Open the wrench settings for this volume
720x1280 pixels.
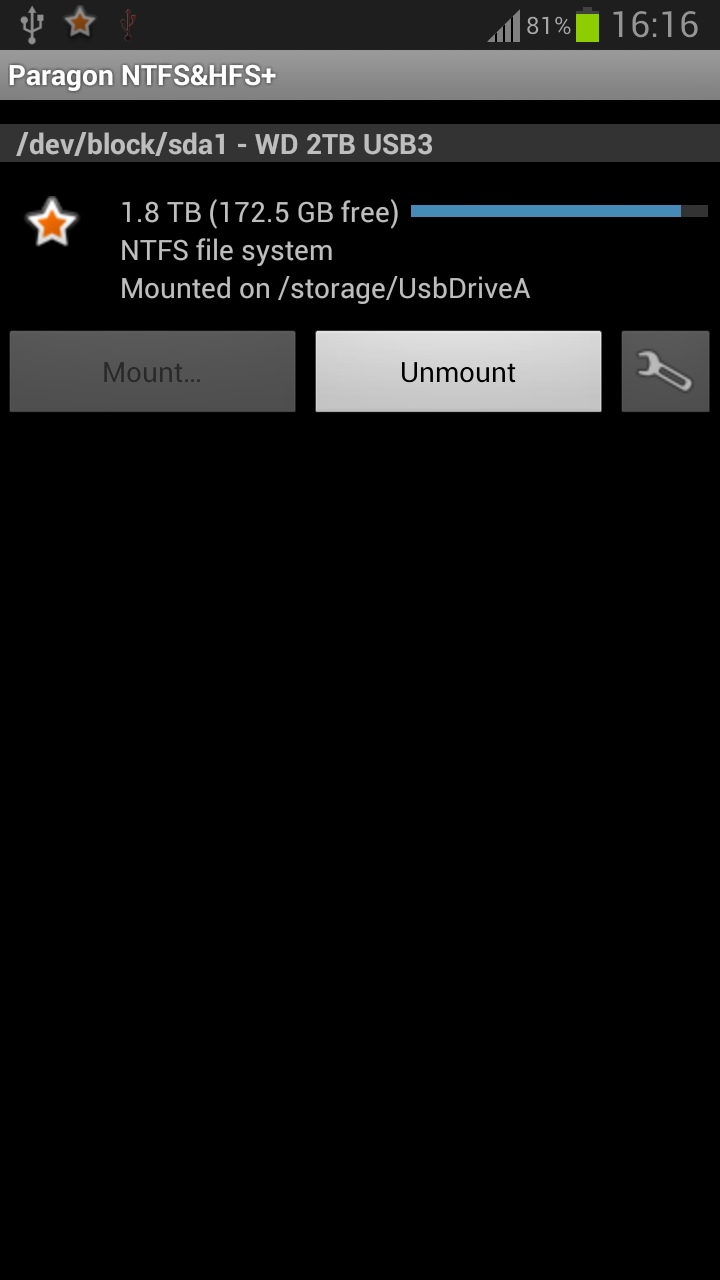[x=665, y=372]
